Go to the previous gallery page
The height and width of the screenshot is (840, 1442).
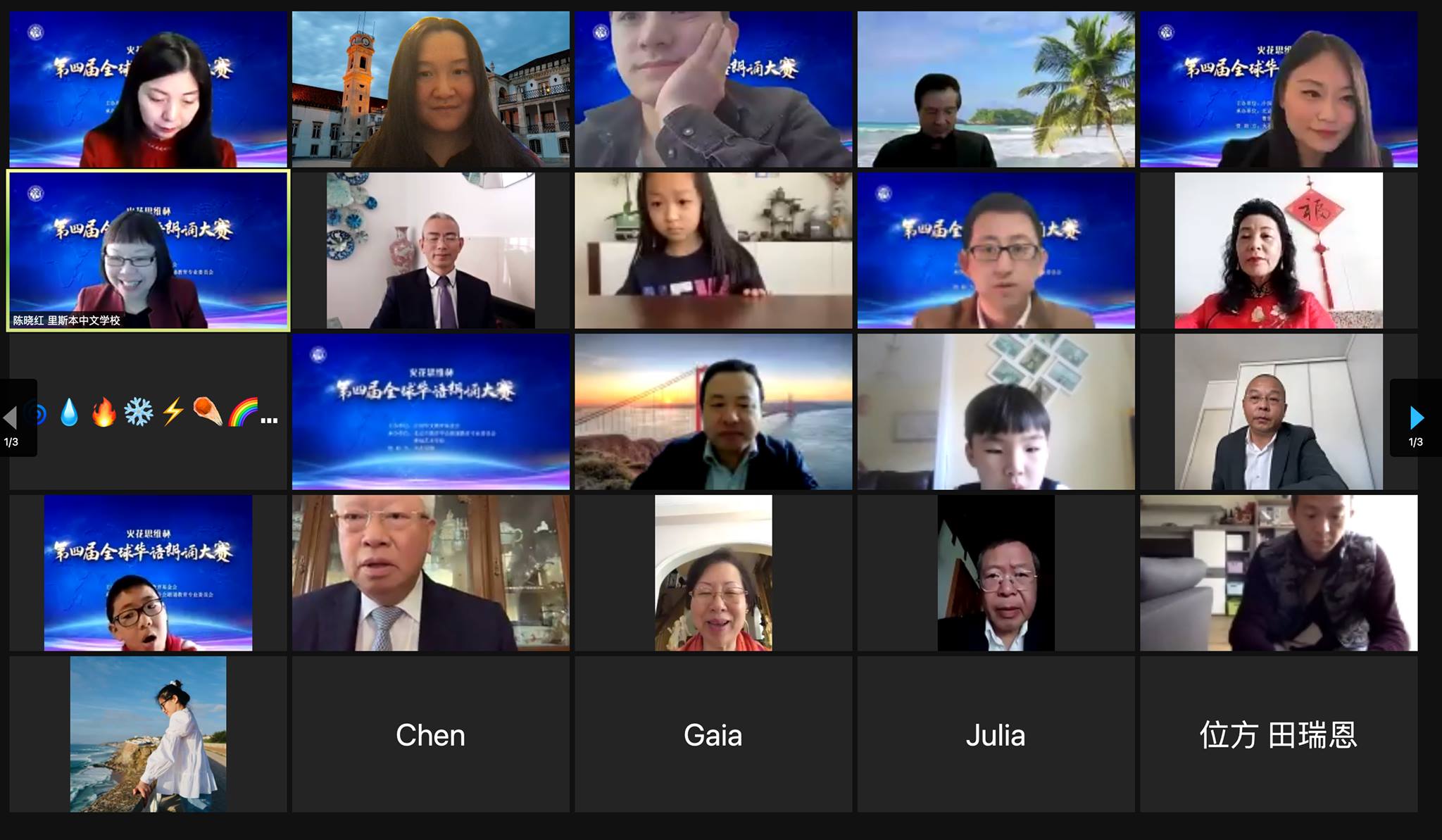point(11,418)
